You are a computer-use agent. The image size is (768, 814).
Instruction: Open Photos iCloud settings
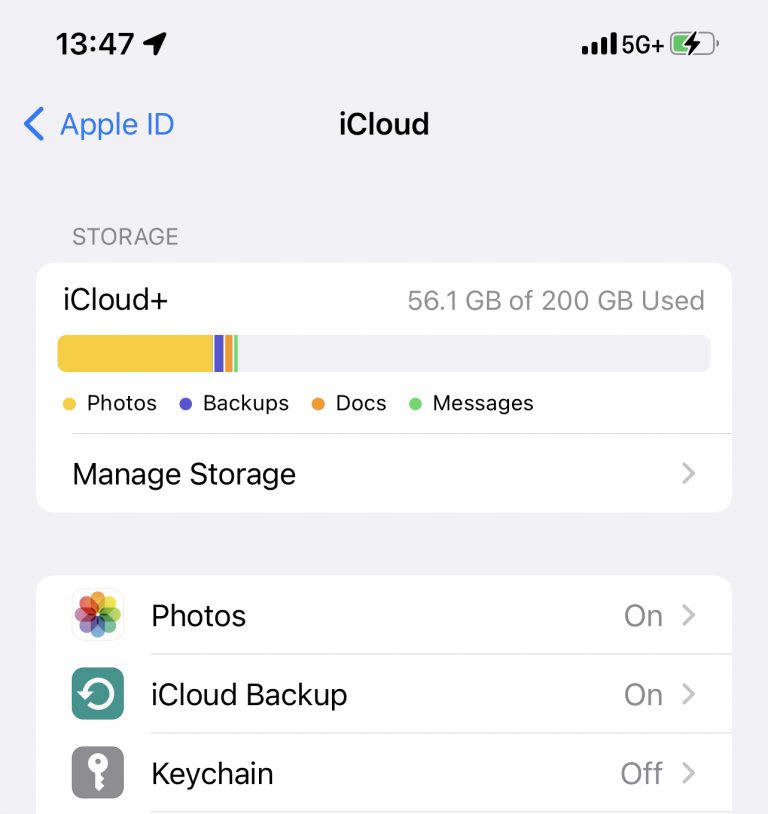click(384, 615)
